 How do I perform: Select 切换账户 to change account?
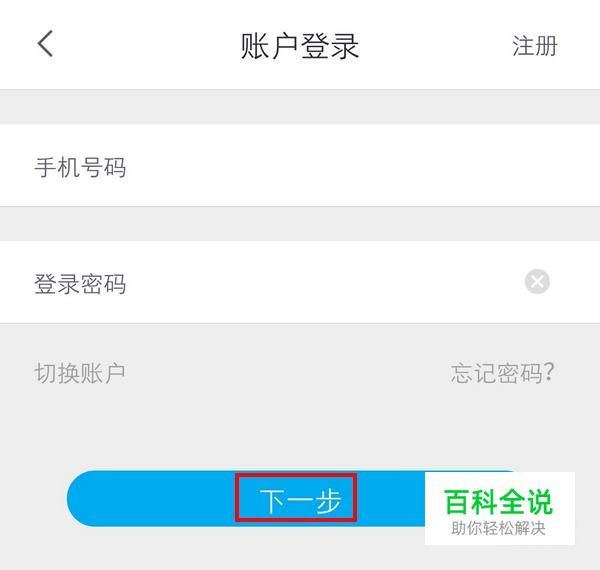[x=80, y=374]
